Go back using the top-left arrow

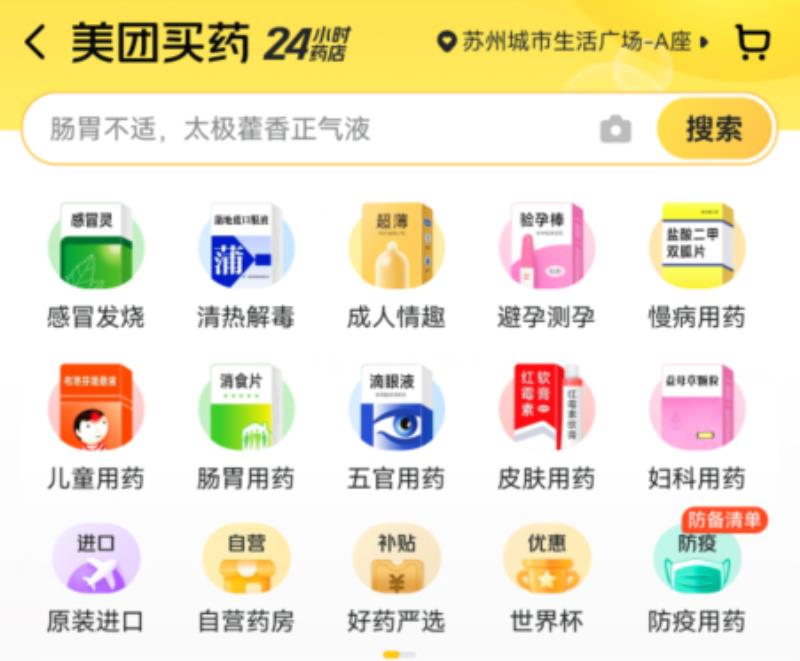point(35,43)
